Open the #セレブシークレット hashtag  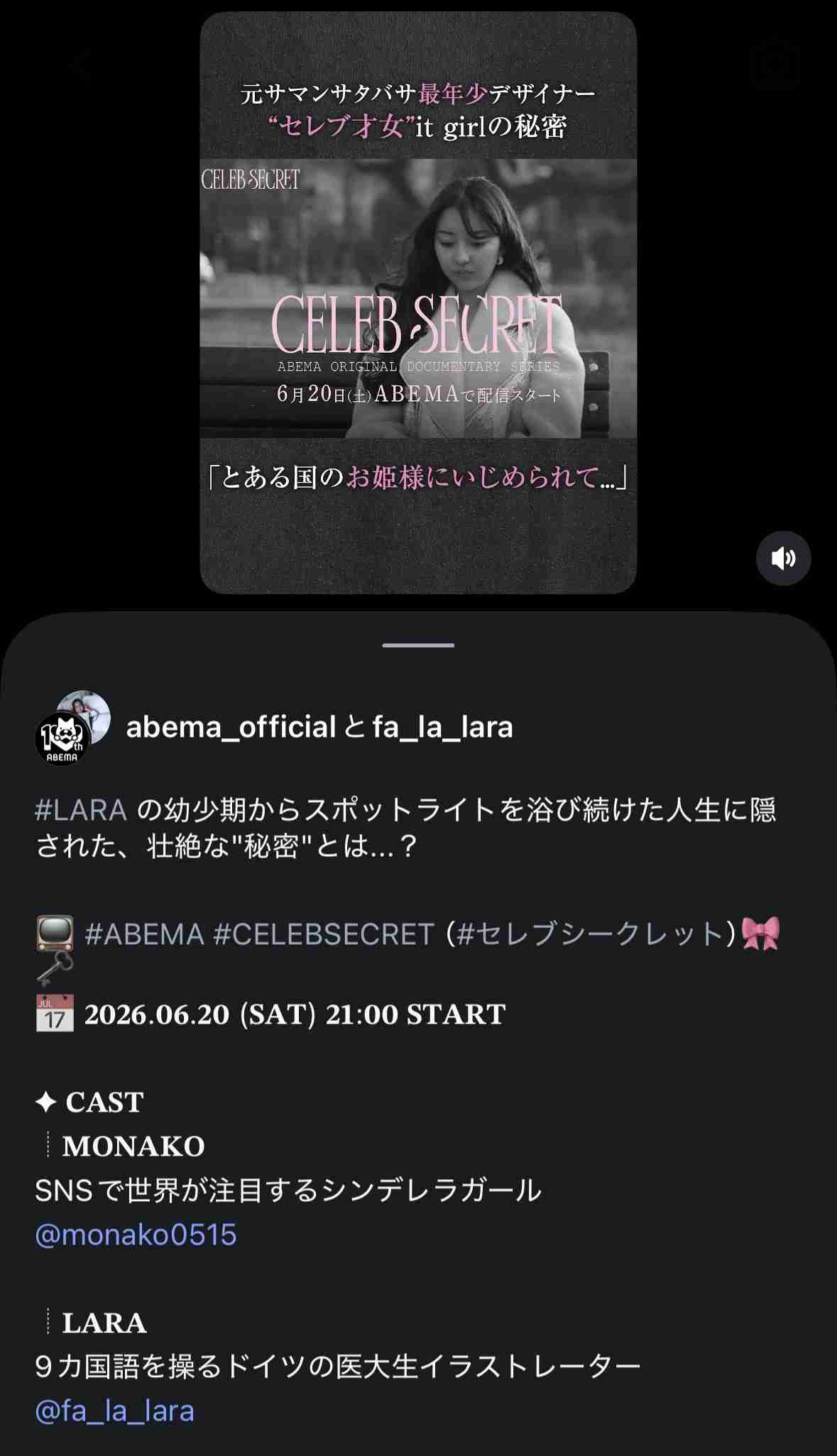point(591,934)
